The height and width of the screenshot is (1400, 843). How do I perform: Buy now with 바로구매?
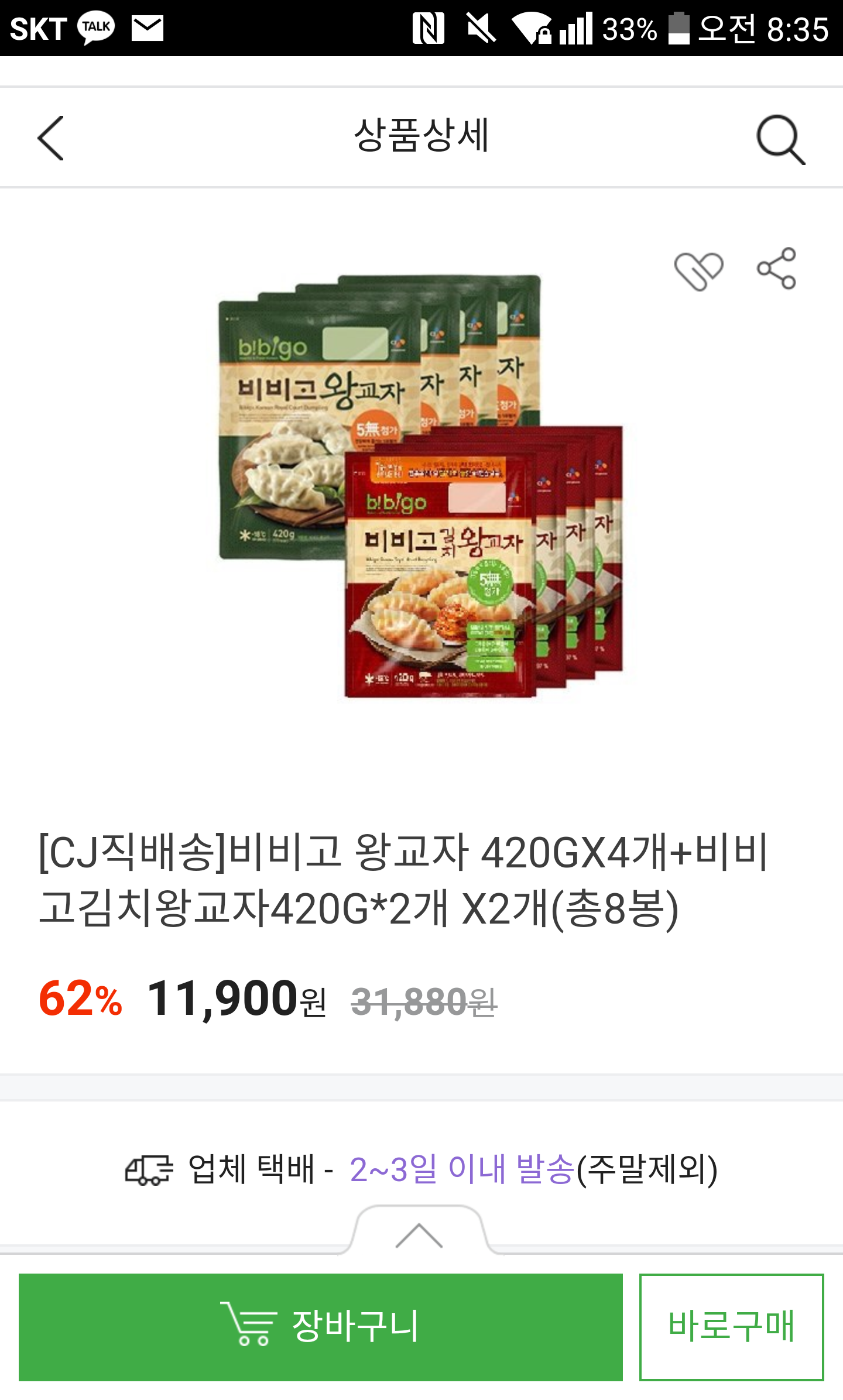731,1327
